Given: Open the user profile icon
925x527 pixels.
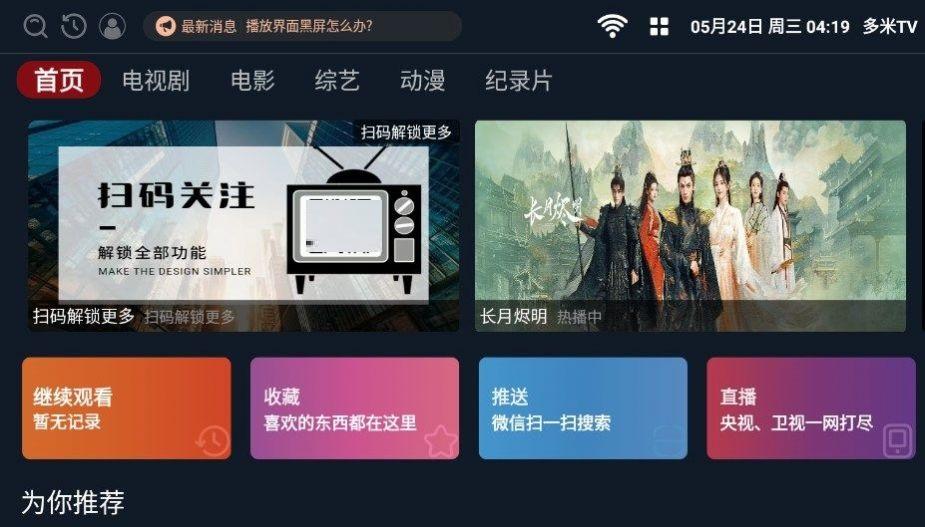Looking at the screenshot, I should coord(113,26).
